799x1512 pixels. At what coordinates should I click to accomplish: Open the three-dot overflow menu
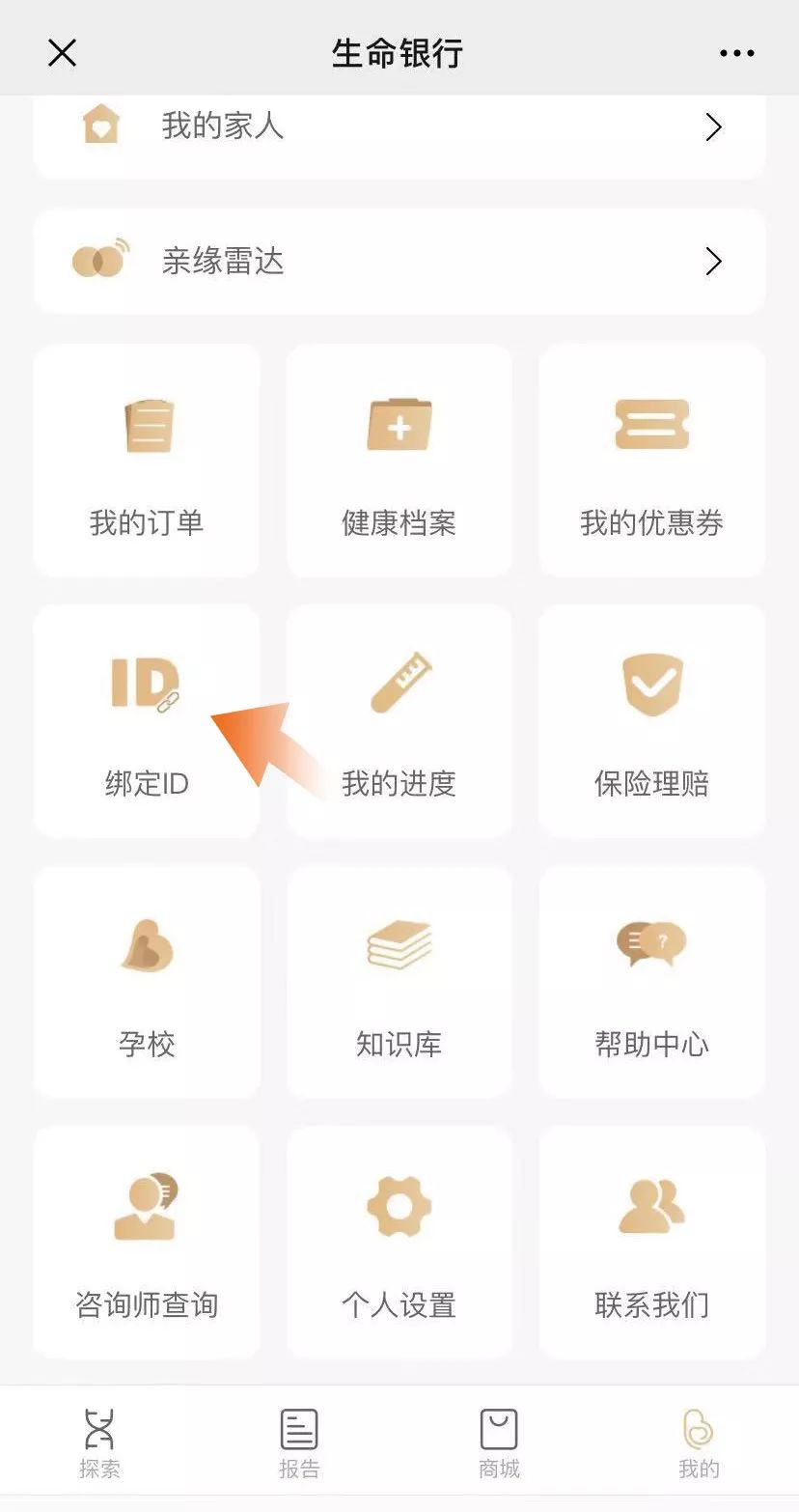pyautogui.click(x=736, y=53)
